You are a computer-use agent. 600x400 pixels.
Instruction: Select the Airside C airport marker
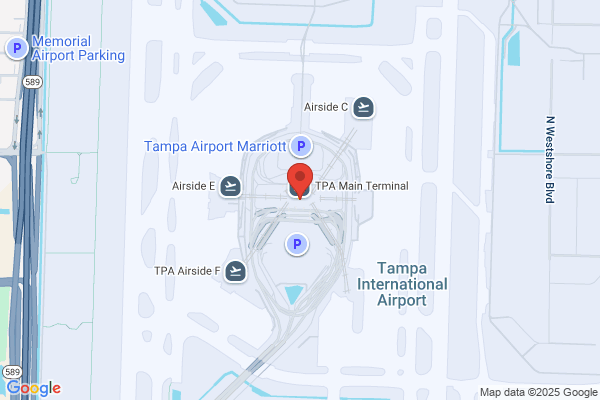tap(362, 107)
